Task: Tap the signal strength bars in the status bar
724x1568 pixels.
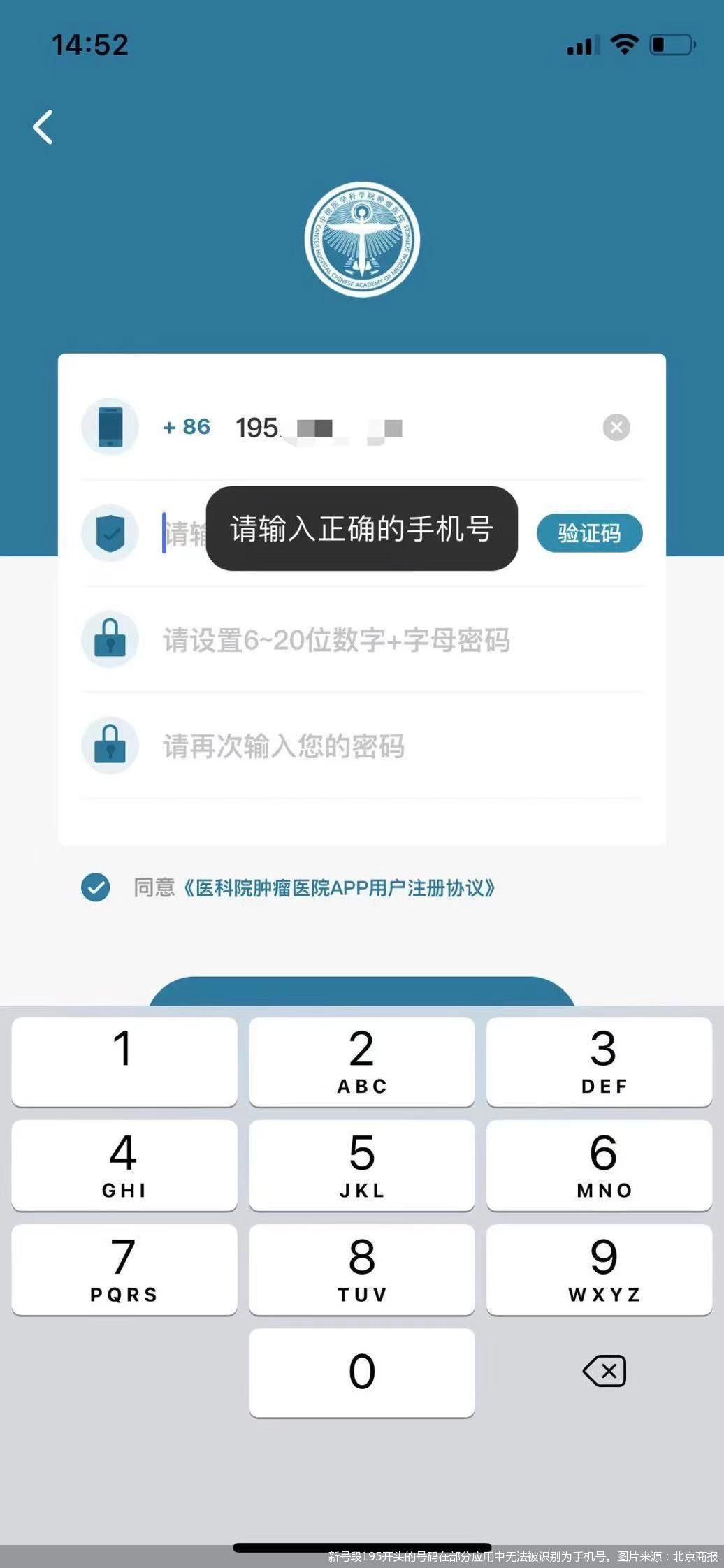Action: coord(581,45)
